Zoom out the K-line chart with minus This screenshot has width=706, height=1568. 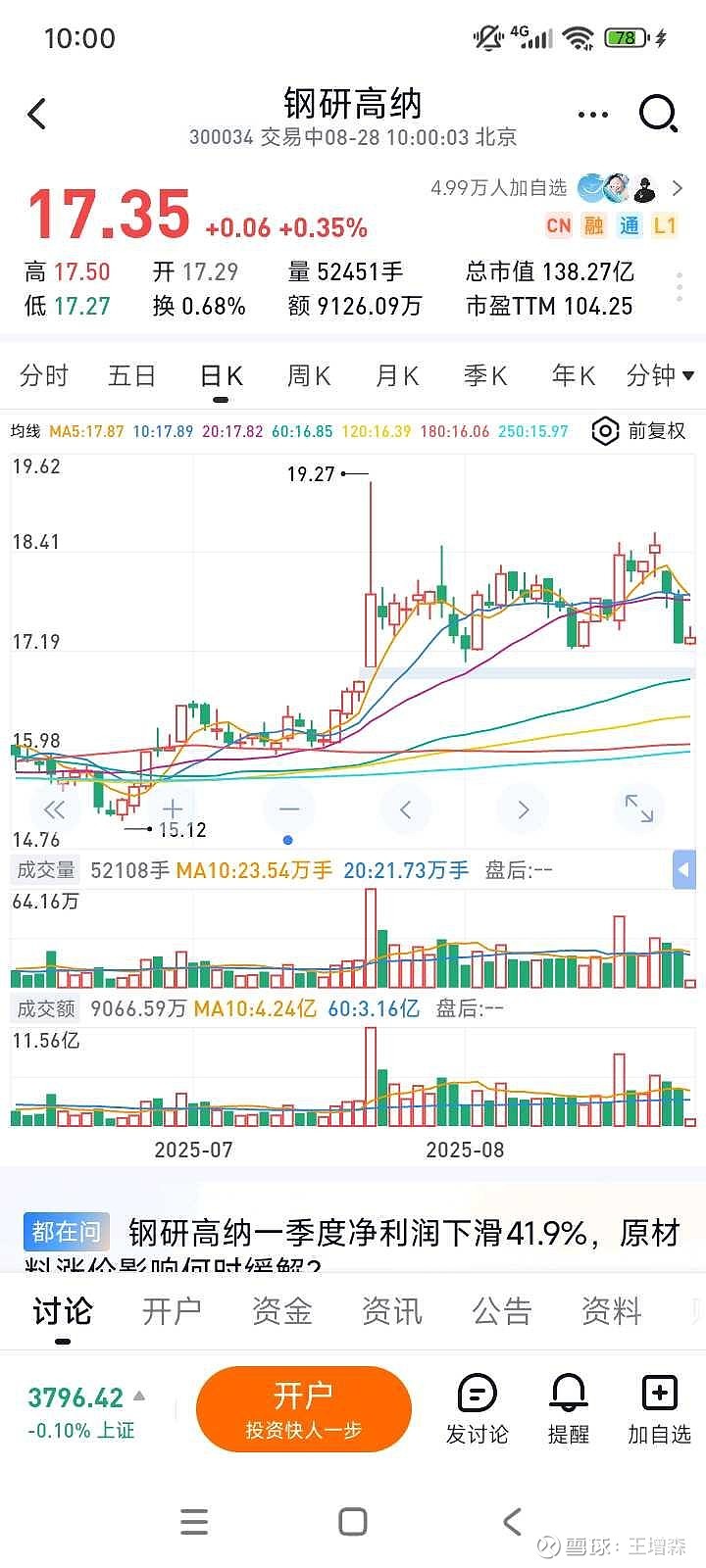(289, 809)
